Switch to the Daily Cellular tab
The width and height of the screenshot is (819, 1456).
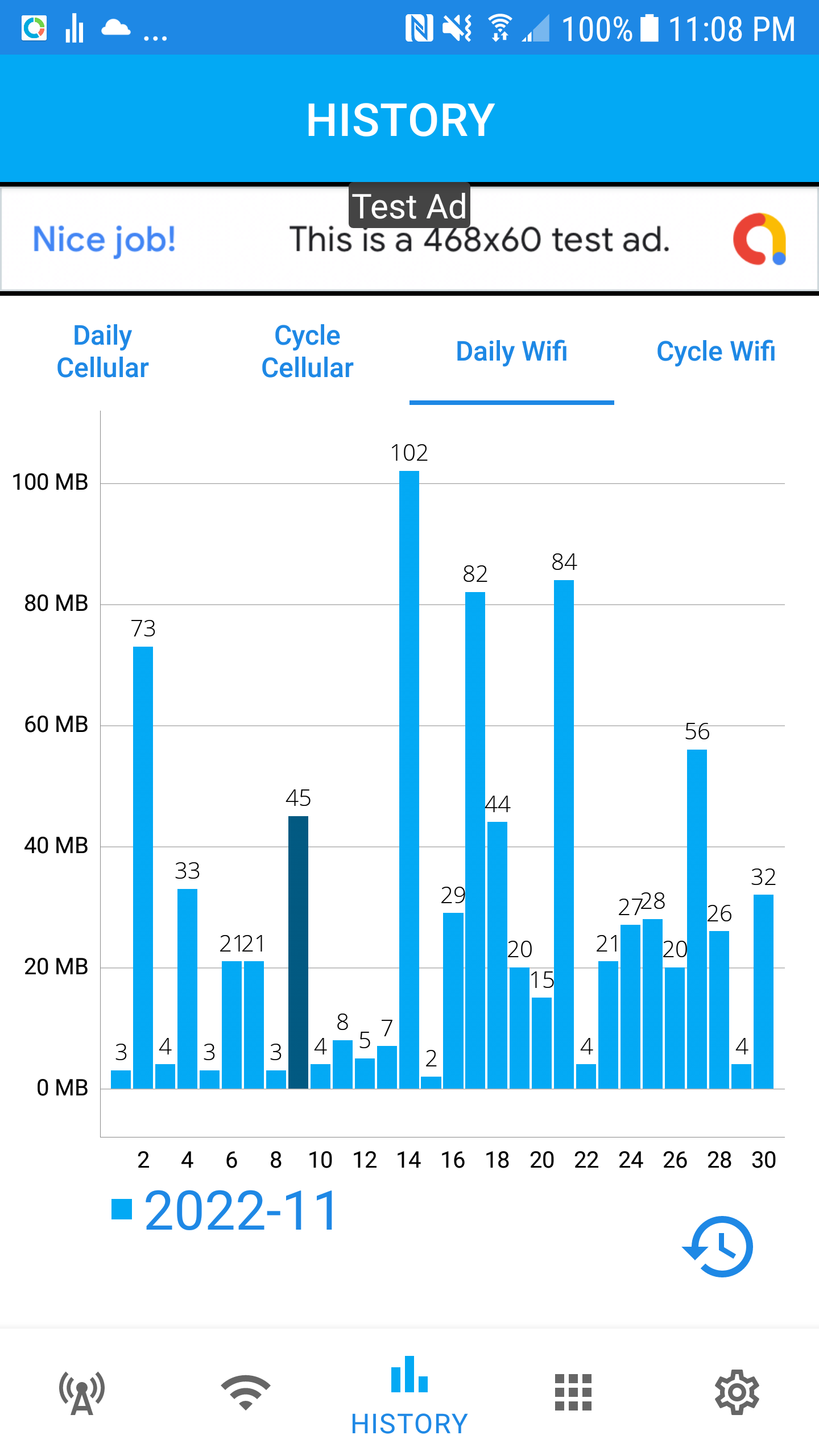click(102, 351)
